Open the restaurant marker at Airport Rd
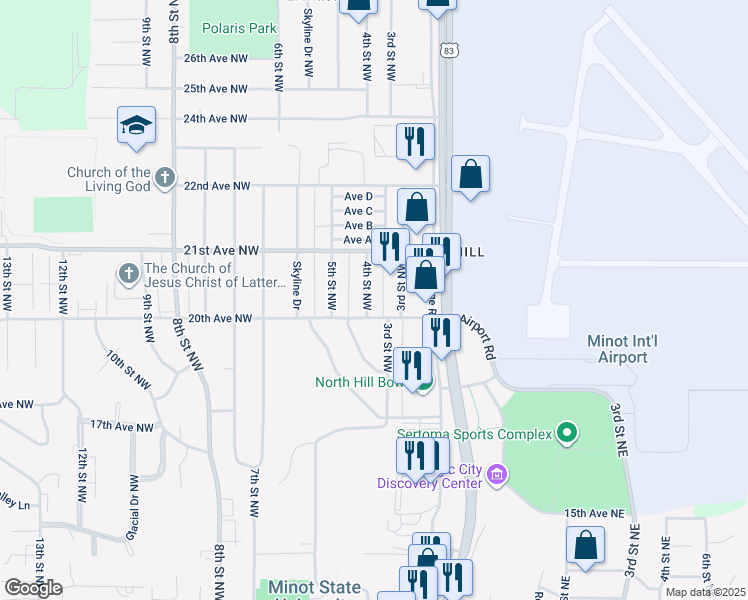The height and width of the screenshot is (600, 748). click(441, 333)
